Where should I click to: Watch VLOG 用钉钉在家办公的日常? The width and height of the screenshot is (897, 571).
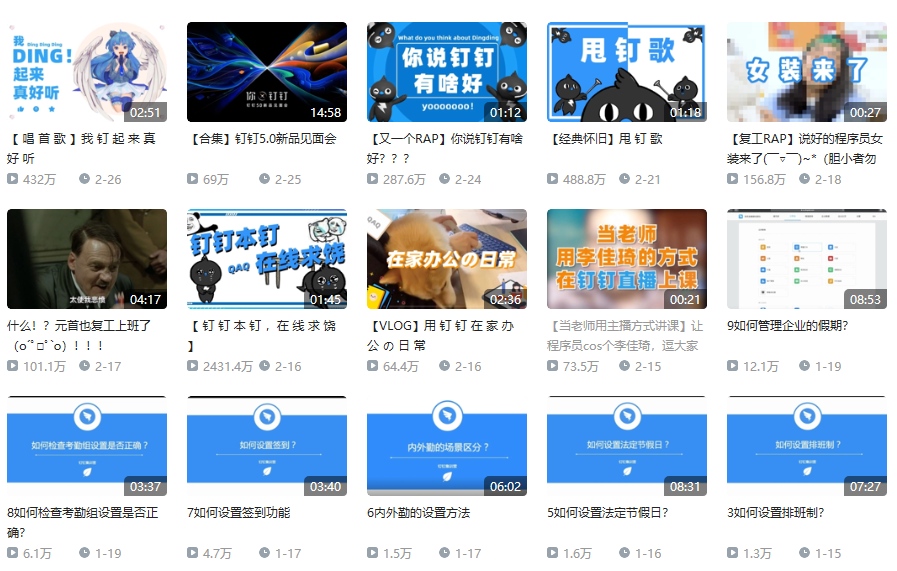click(x=446, y=259)
